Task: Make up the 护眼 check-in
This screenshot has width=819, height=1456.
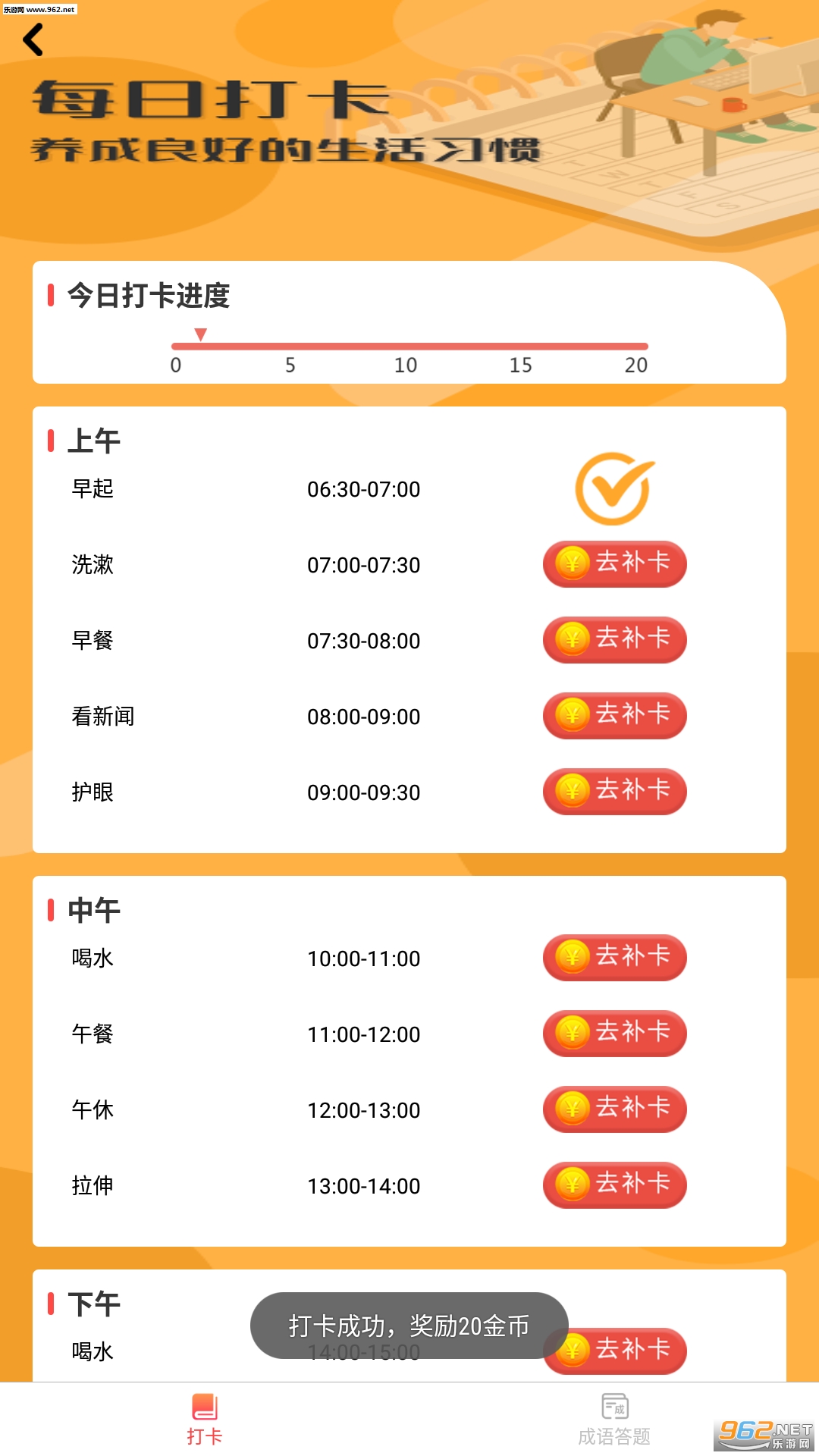Action: coord(614,792)
